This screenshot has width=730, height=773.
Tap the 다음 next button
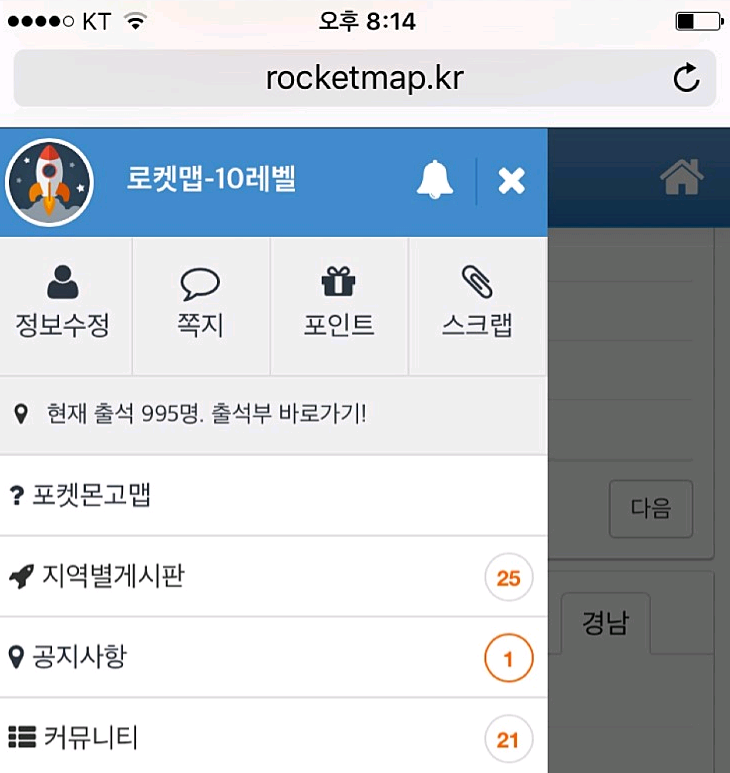pyautogui.click(x=651, y=508)
